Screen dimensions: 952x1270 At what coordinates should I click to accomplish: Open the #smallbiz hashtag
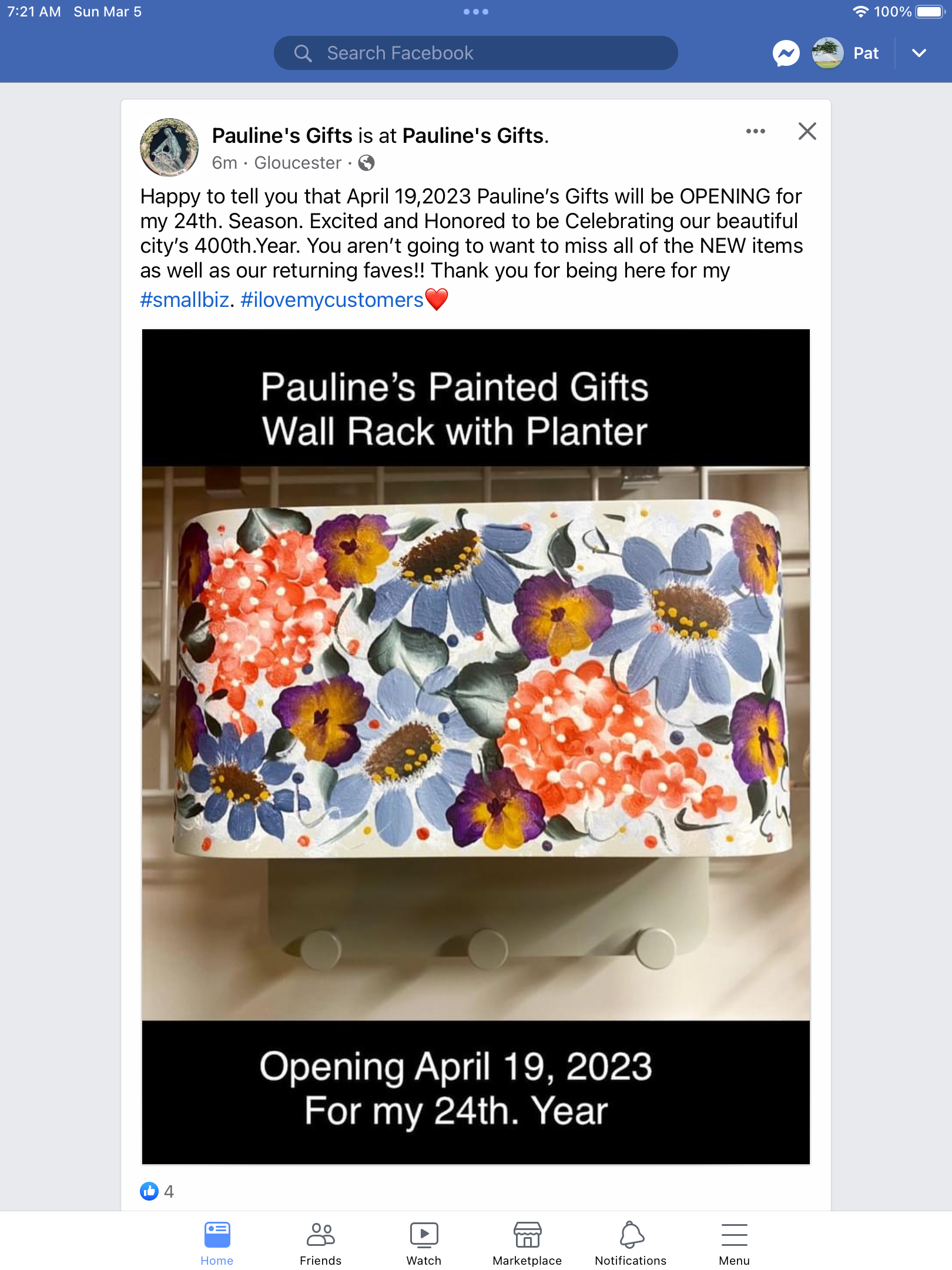tap(185, 300)
